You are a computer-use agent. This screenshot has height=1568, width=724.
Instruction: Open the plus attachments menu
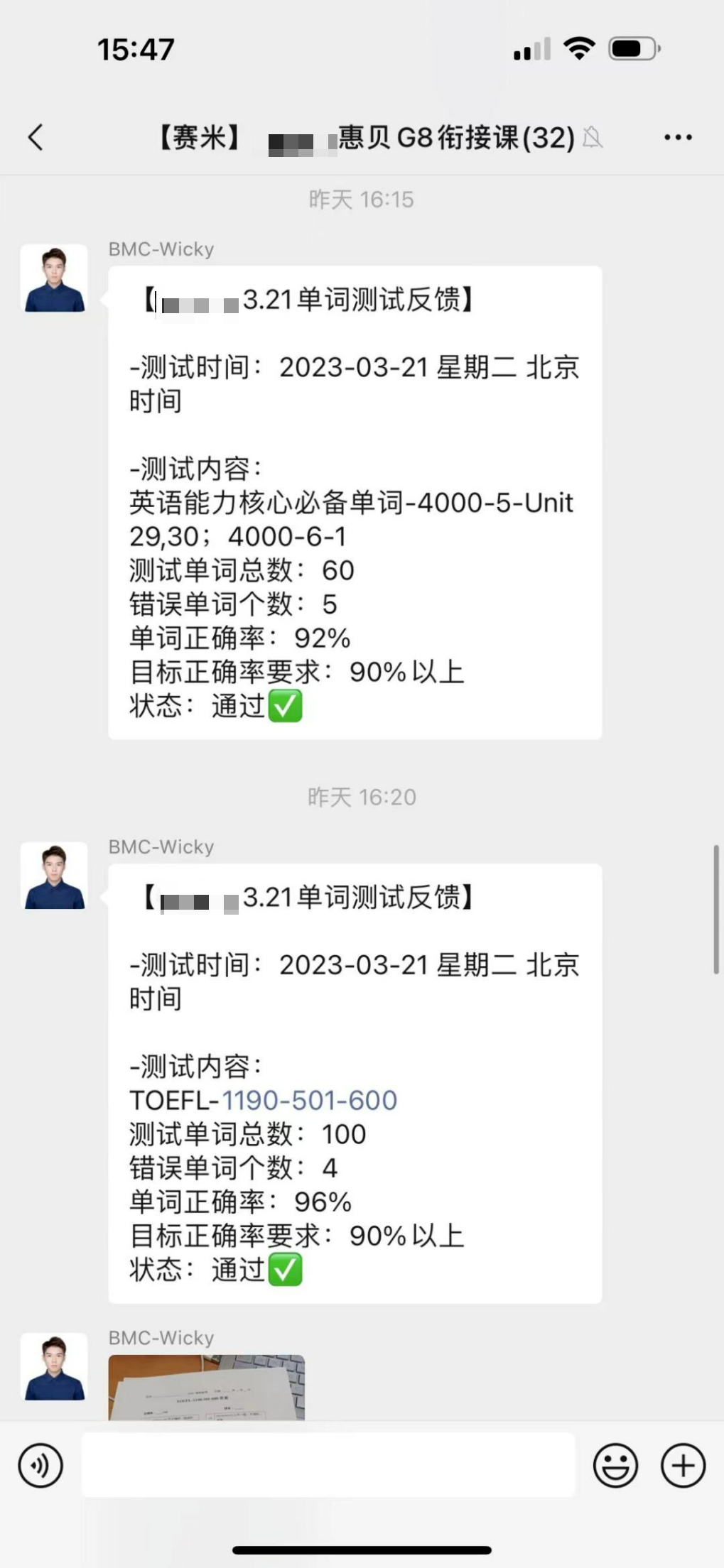(683, 1465)
